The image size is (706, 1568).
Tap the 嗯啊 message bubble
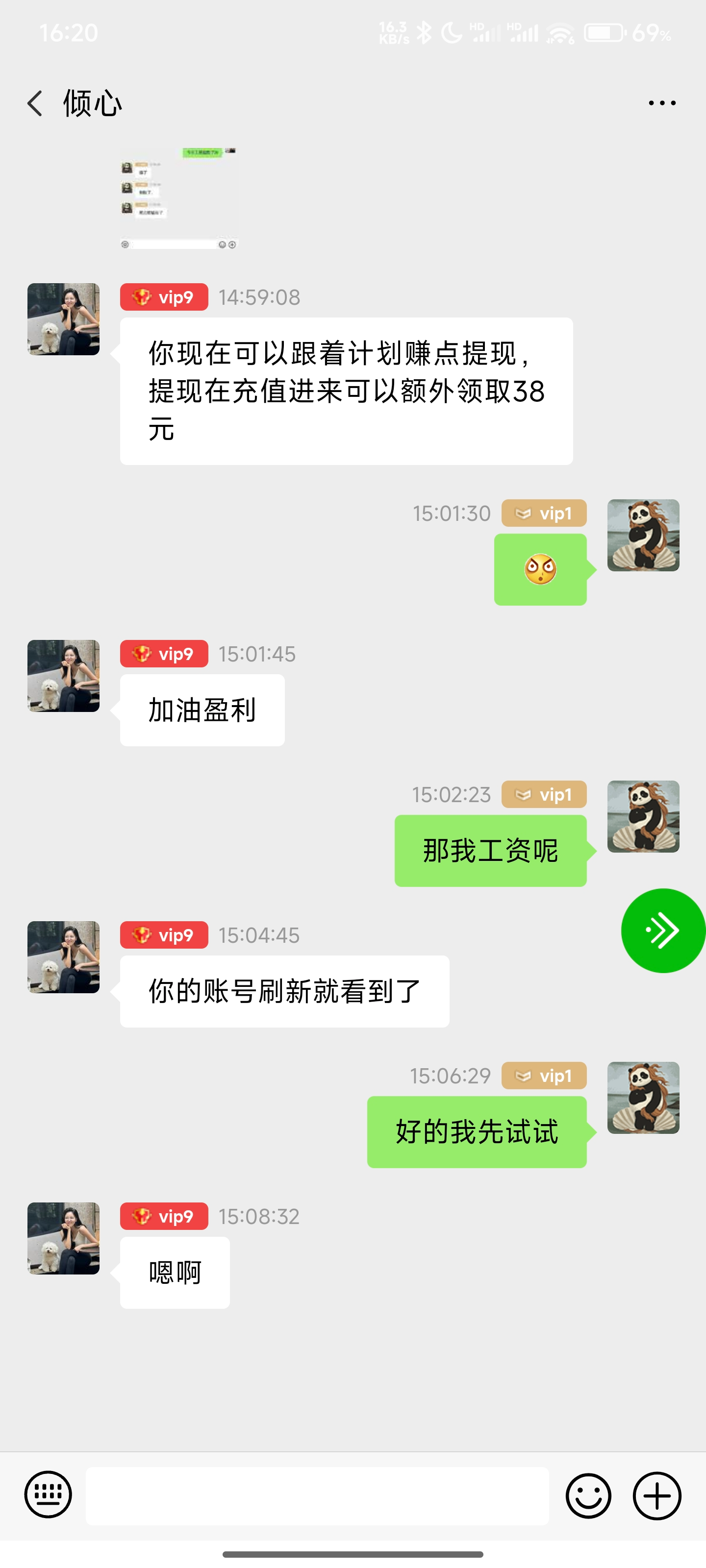coord(174,1272)
